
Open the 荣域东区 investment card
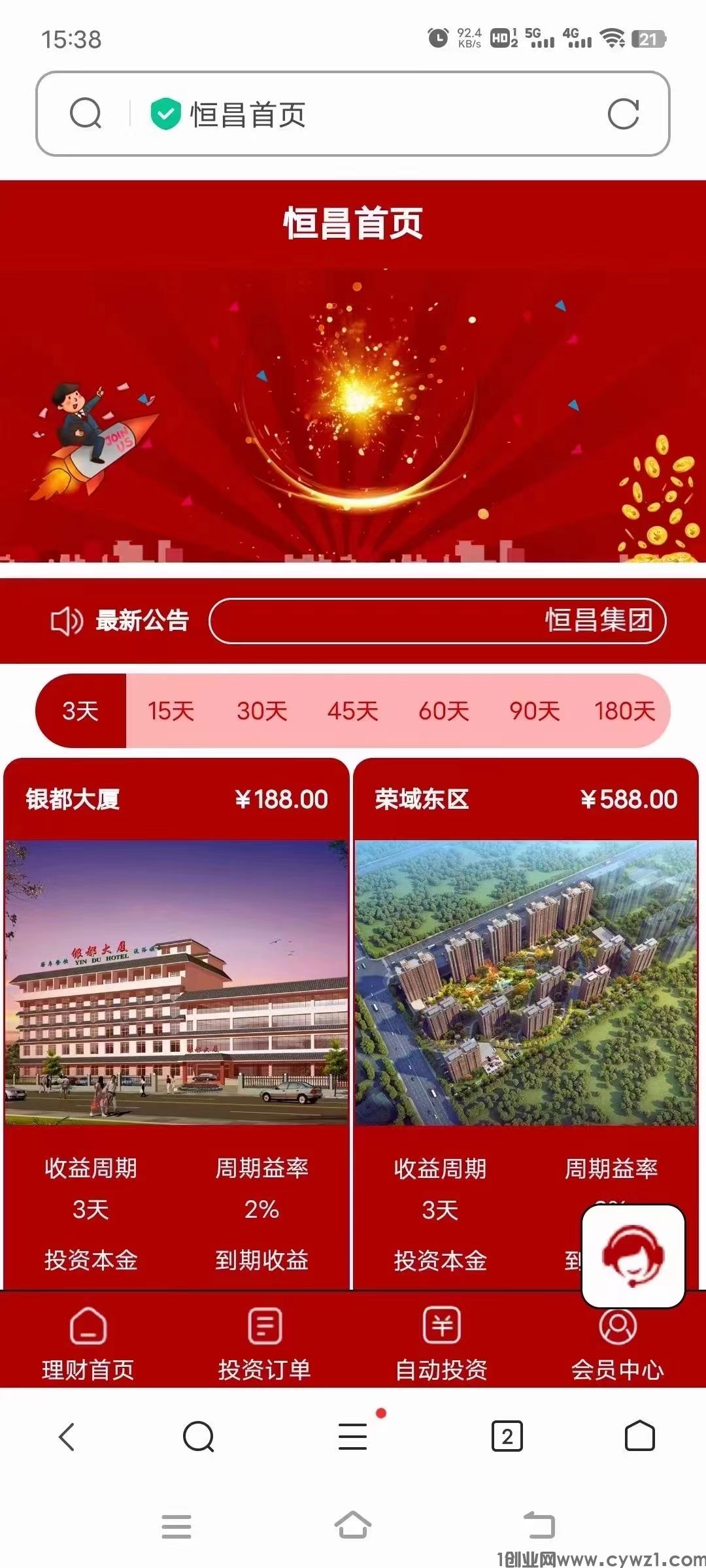(x=526, y=983)
